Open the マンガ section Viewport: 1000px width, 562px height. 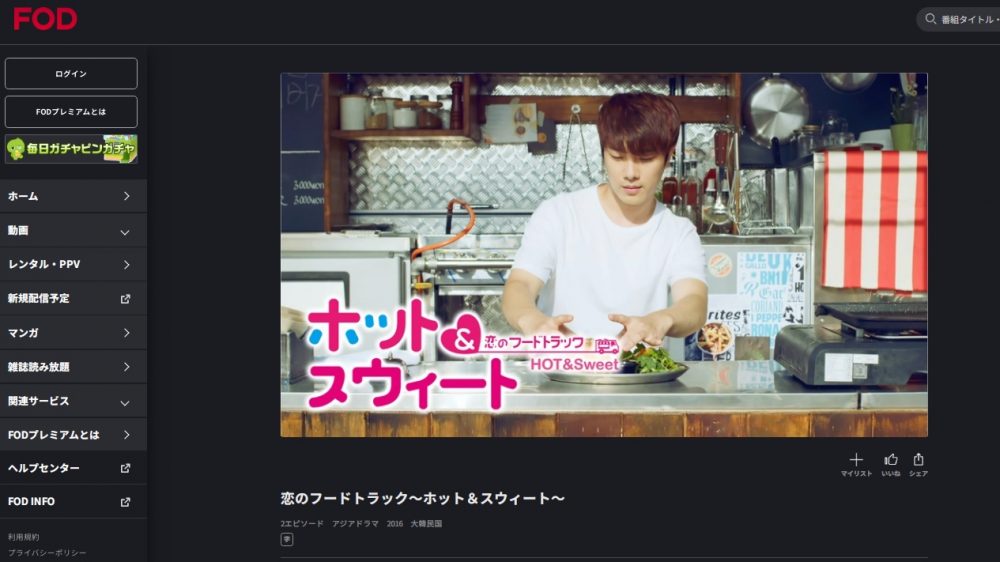72,333
